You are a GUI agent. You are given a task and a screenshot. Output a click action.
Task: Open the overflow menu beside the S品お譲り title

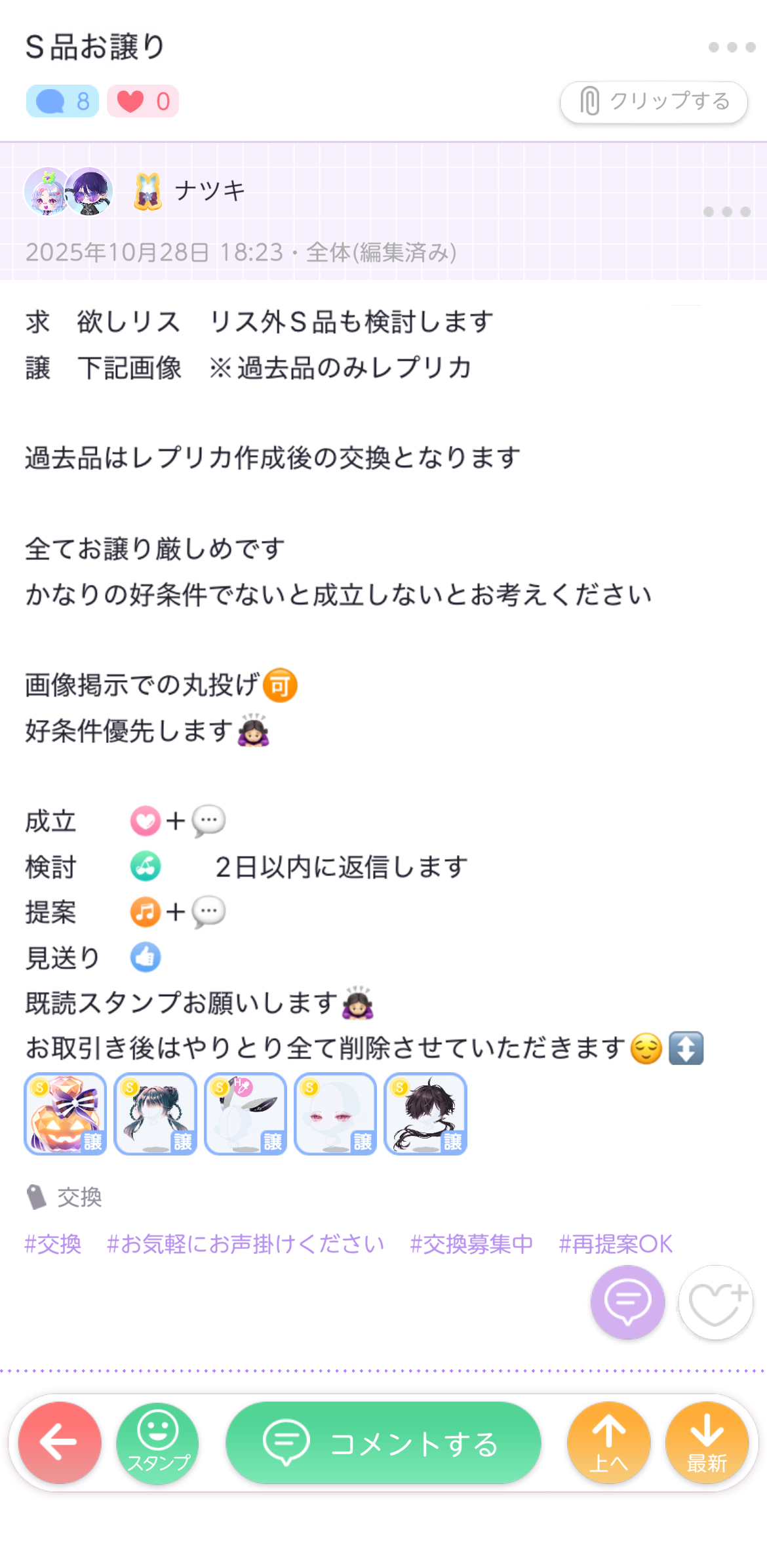coord(732,47)
